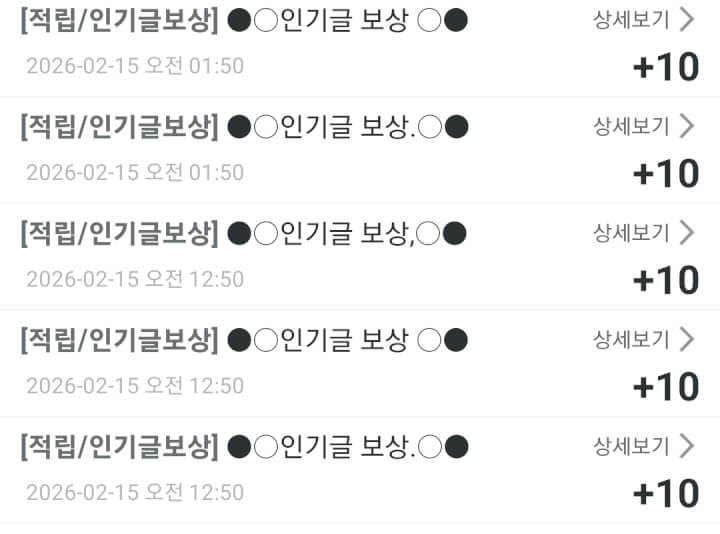View details of 12:50 entry '보상 ○●' without punctuation
720x534 pixels.
pyautogui.click(x=643, y=339)
